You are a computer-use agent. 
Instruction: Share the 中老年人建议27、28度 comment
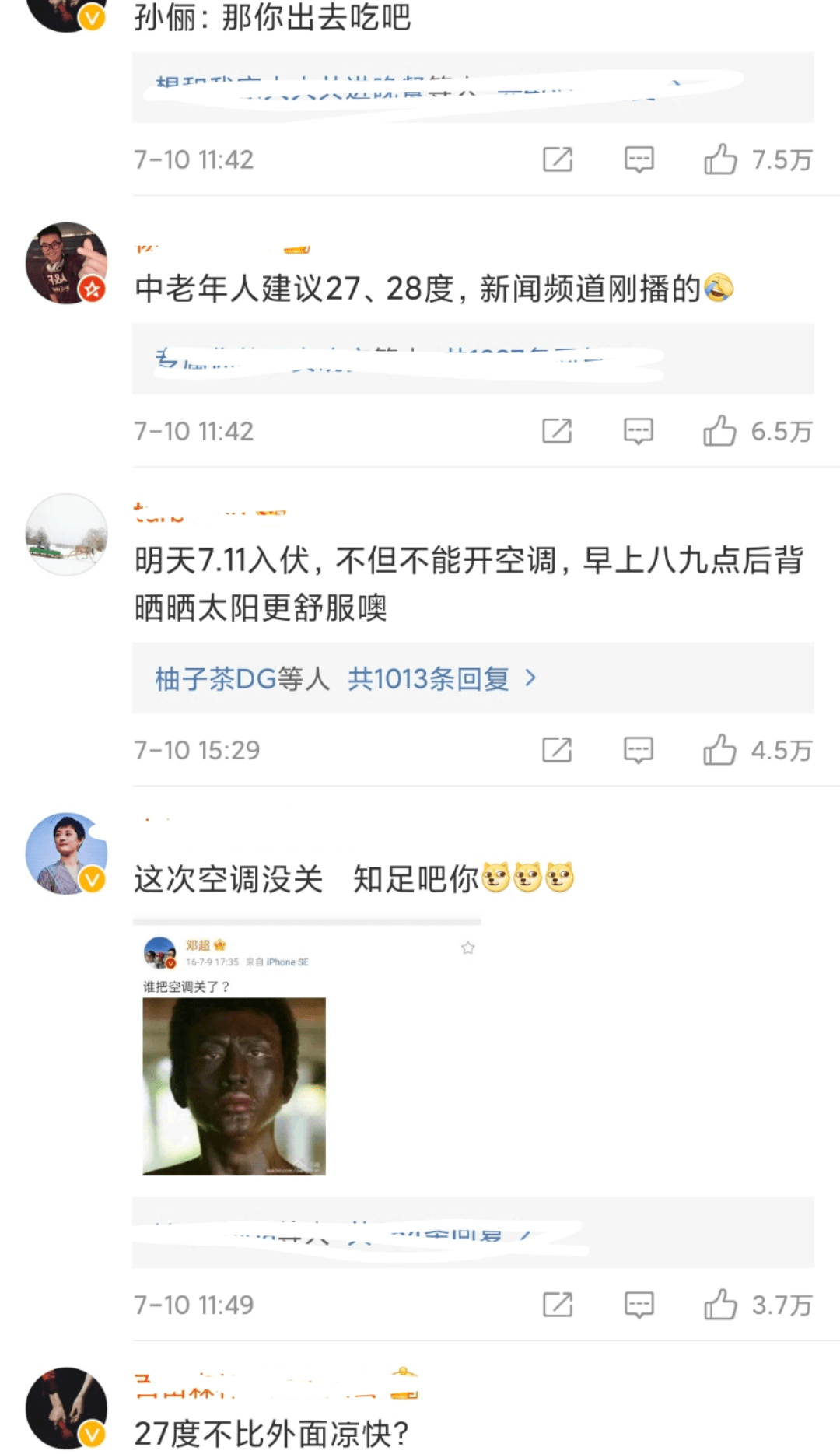pos(557,431)
